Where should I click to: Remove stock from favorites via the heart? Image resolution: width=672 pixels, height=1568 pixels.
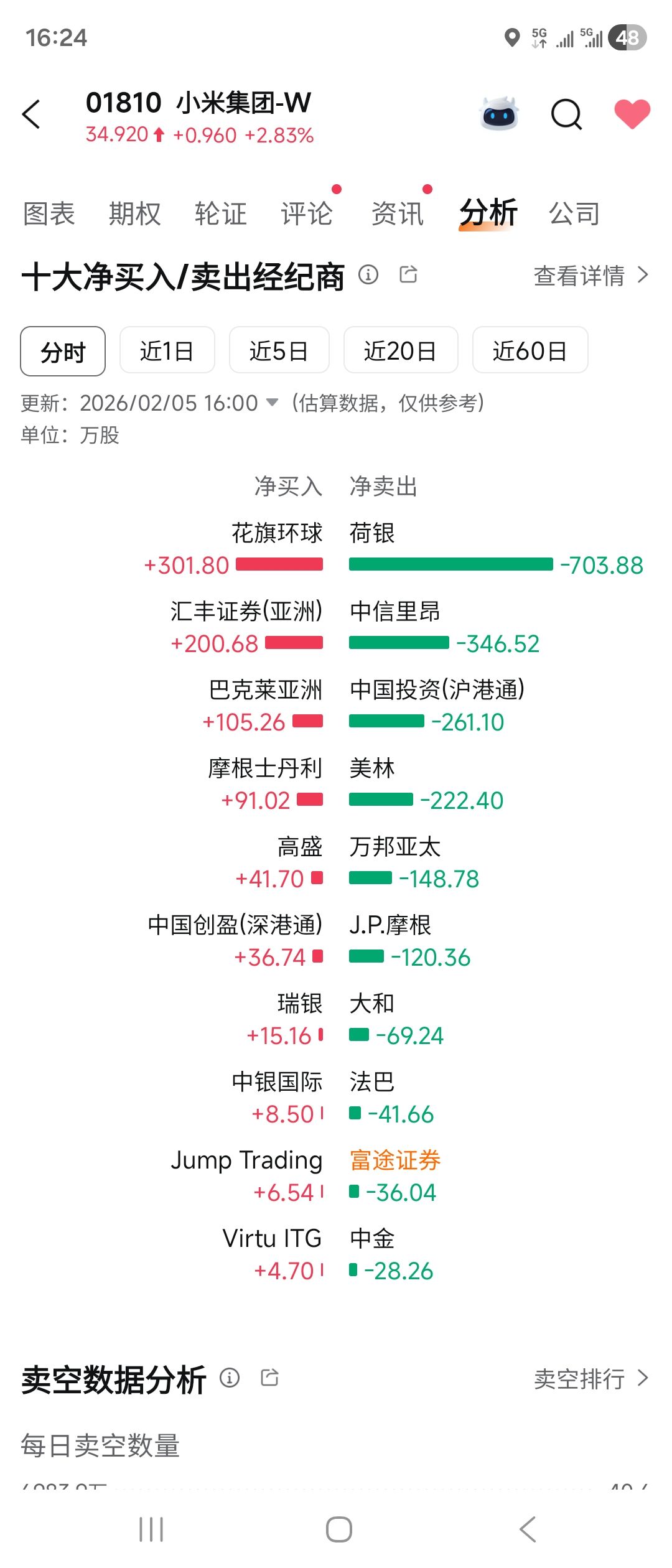[x=632, y=114]
